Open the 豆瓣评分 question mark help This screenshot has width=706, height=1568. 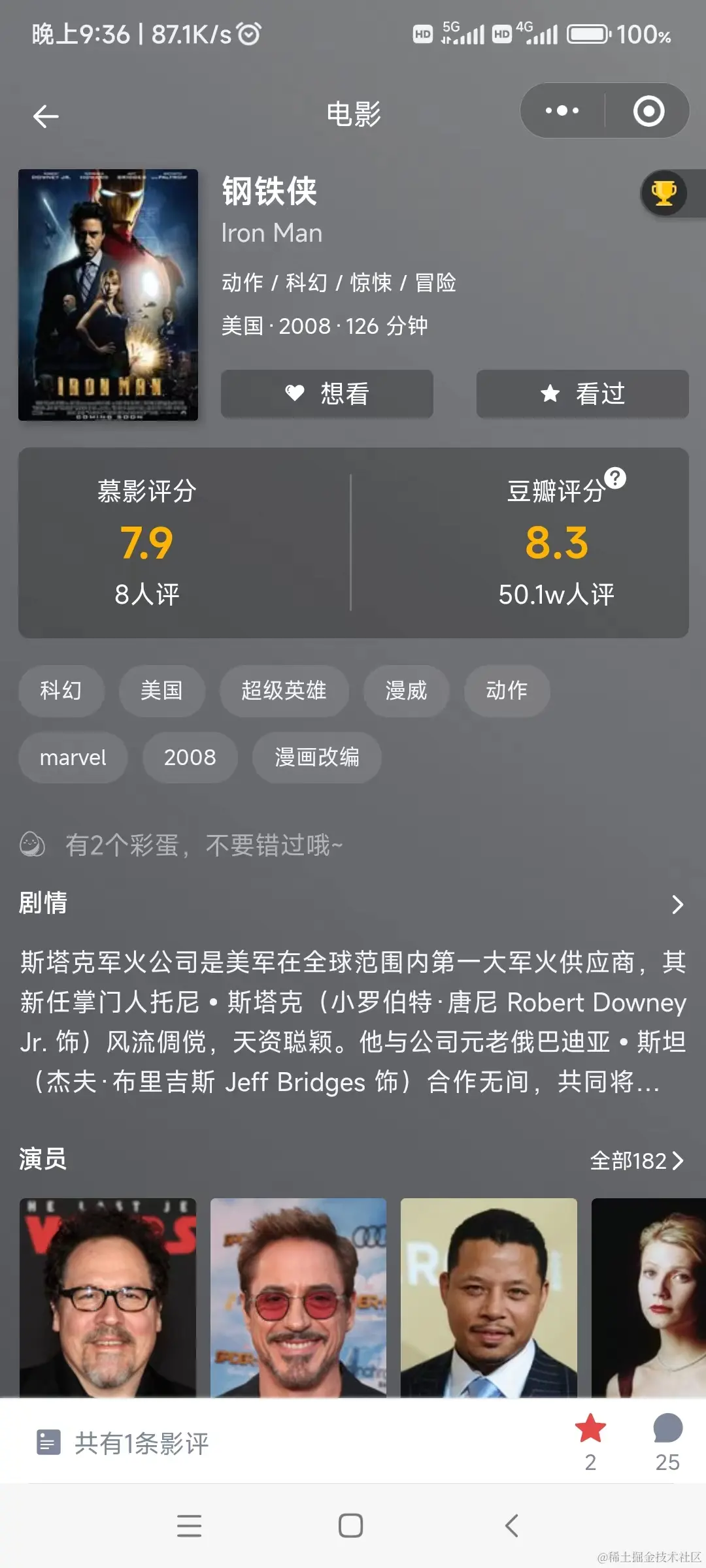pos(615,478)
